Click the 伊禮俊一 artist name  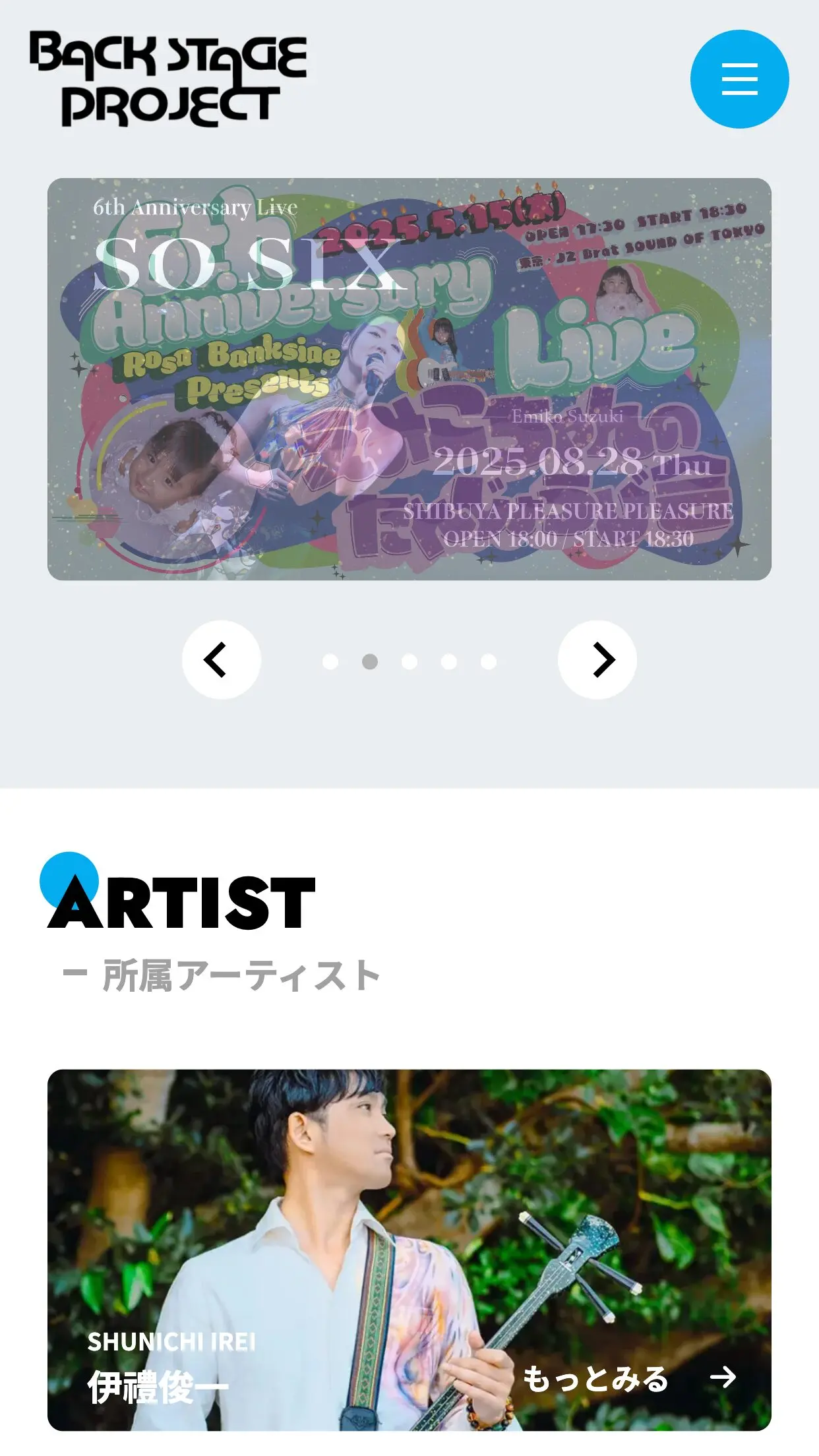(x=158, y=1389)
